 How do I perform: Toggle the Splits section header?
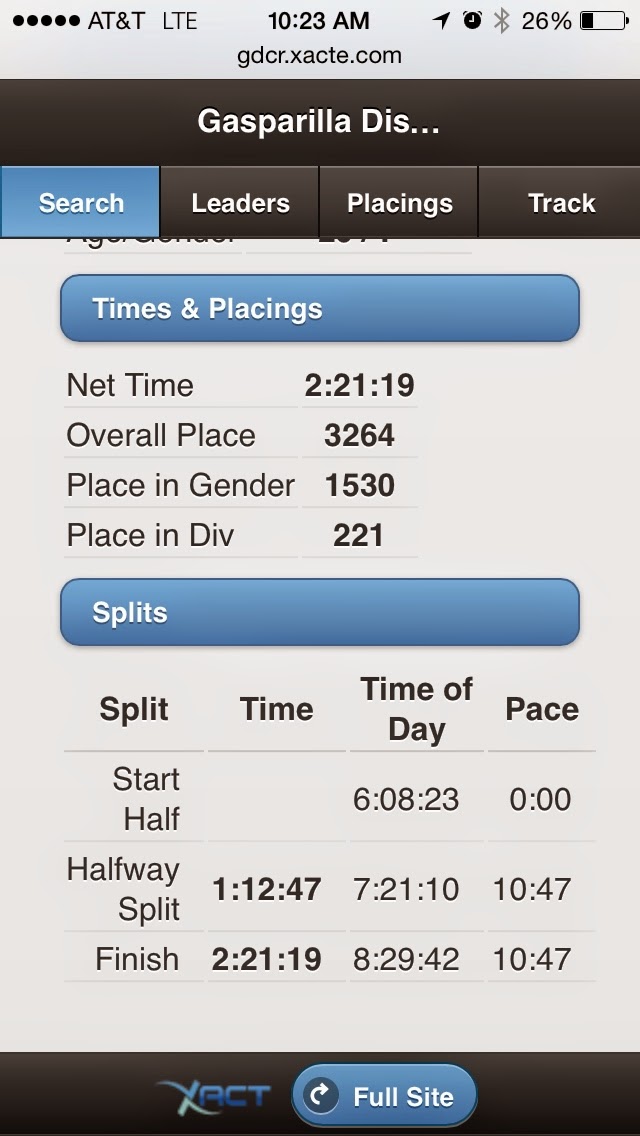(320, 612)
